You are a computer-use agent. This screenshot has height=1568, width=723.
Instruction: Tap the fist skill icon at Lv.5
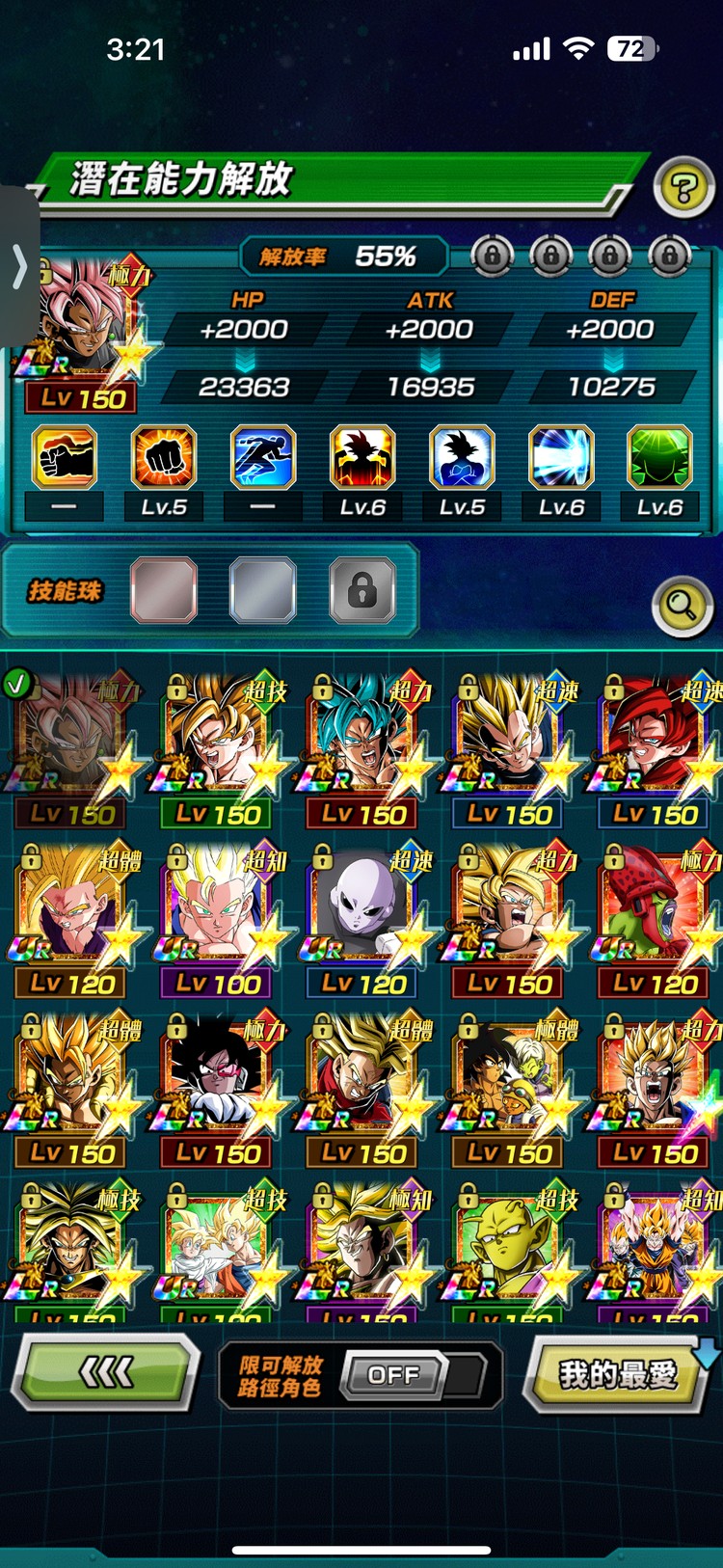tap(164, 458)
